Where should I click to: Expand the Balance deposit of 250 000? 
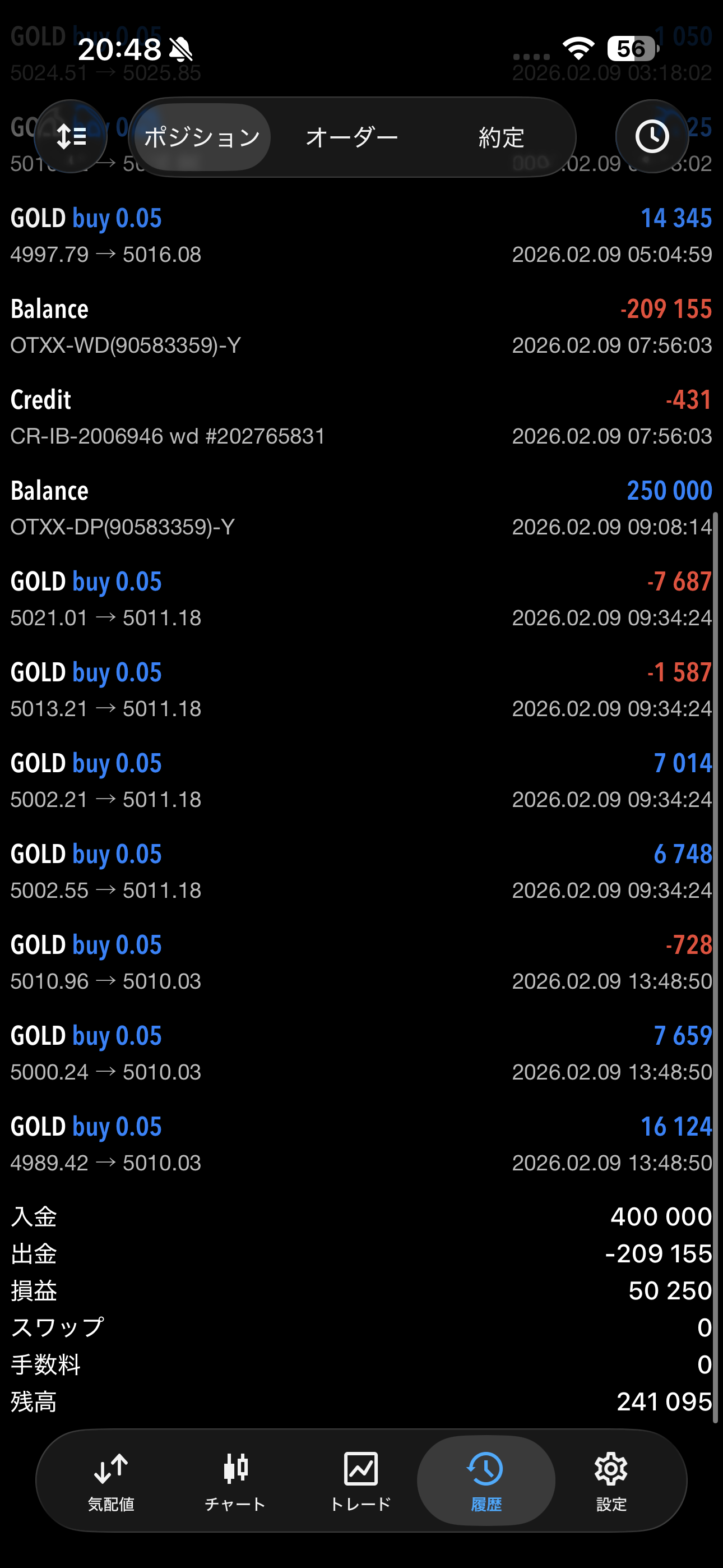click(x=361, y=508)
